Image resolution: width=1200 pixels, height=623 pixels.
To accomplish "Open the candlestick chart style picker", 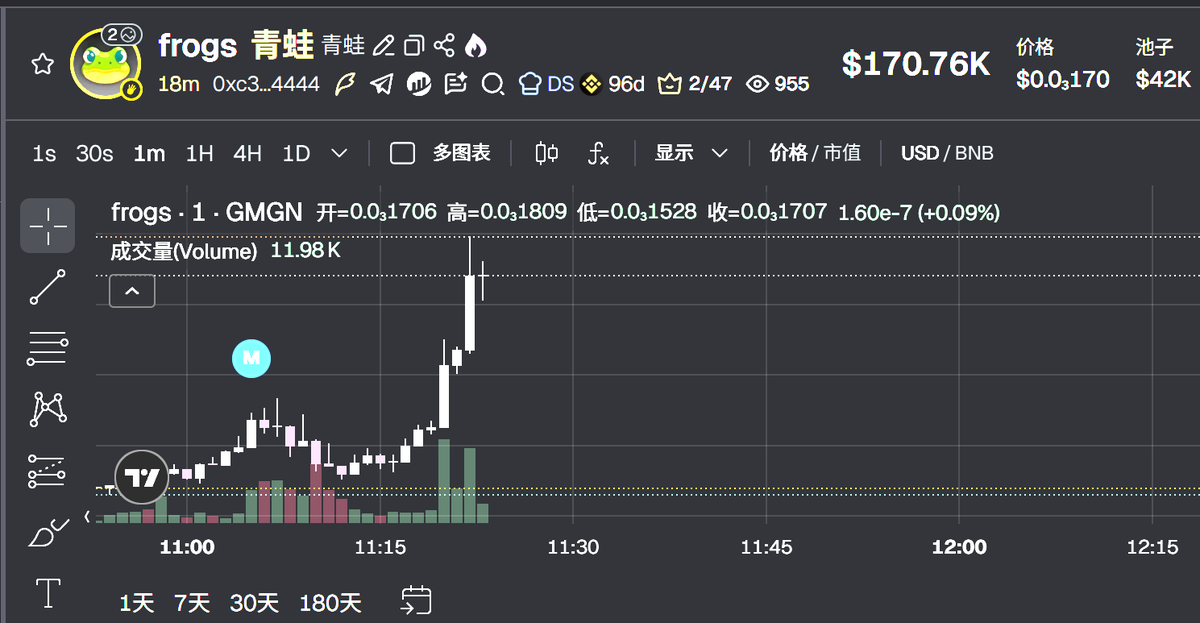I will (x=546, y=153).
